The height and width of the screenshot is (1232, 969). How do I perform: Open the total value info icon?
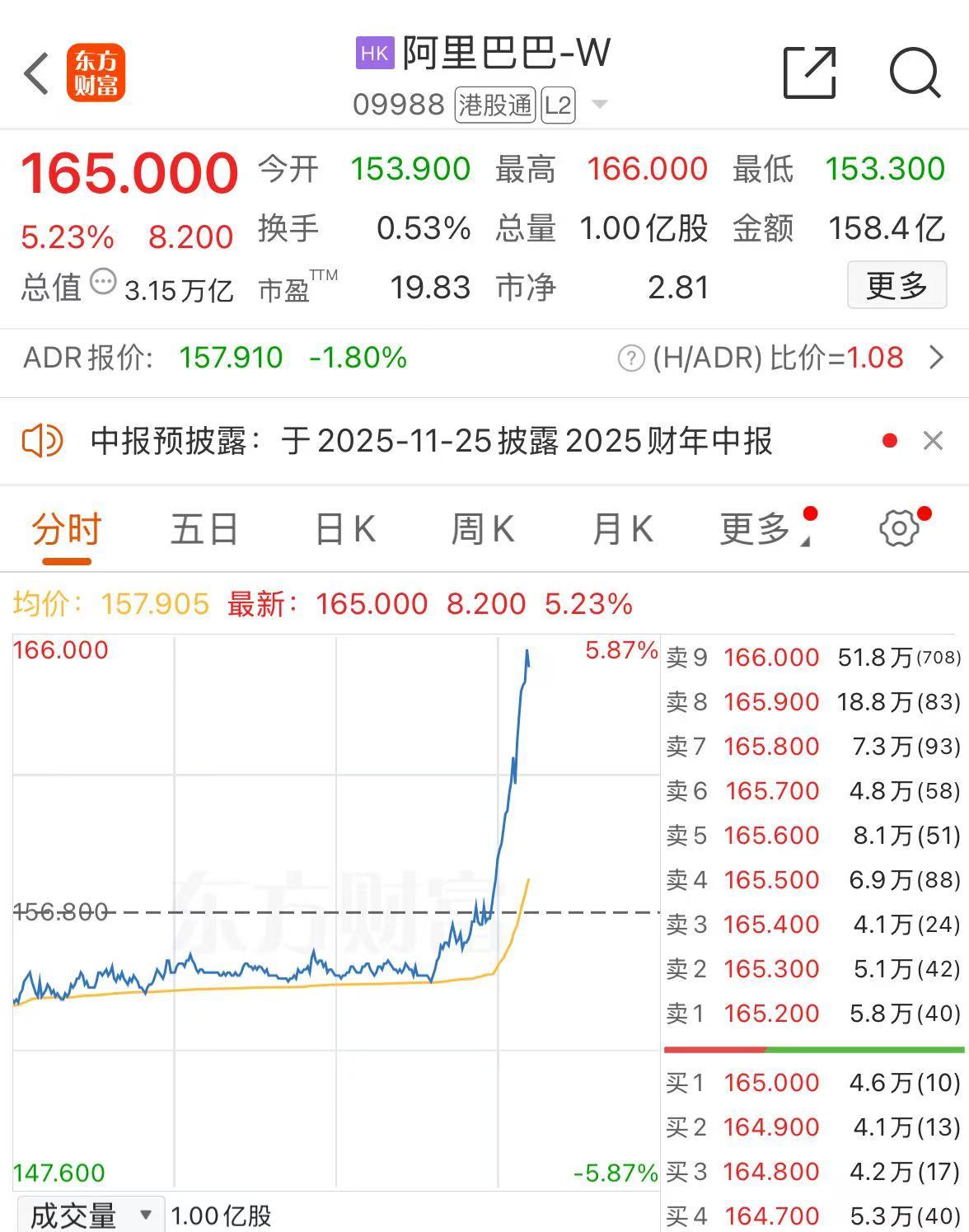(103, 282)
